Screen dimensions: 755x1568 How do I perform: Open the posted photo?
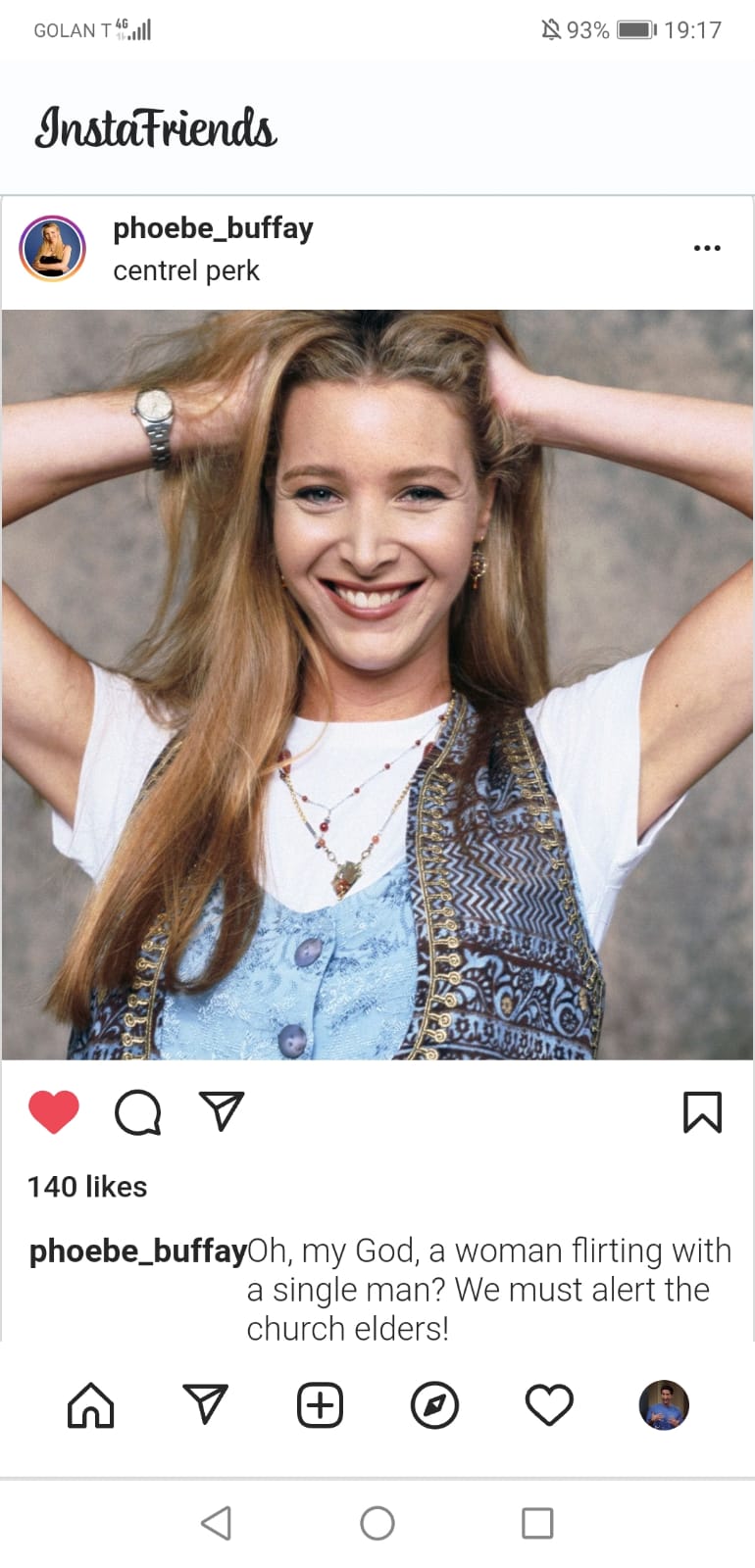[x=377, y=685]
